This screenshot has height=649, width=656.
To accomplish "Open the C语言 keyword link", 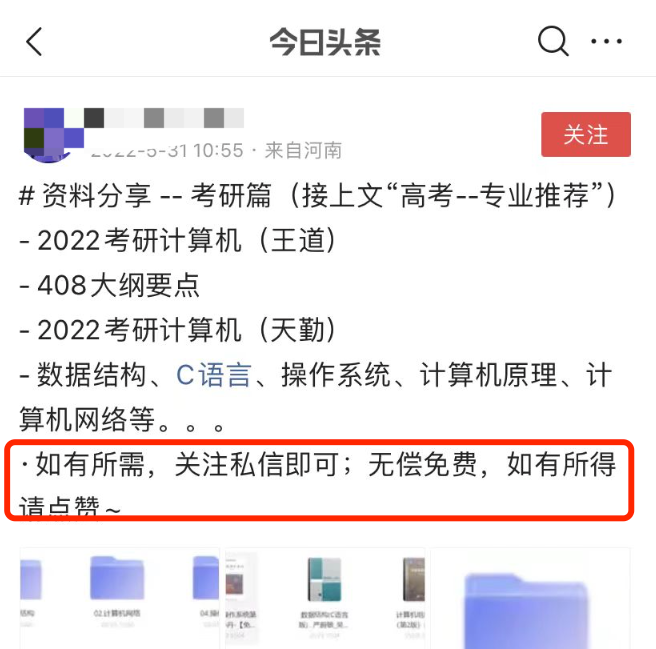I will coord(213,375).
